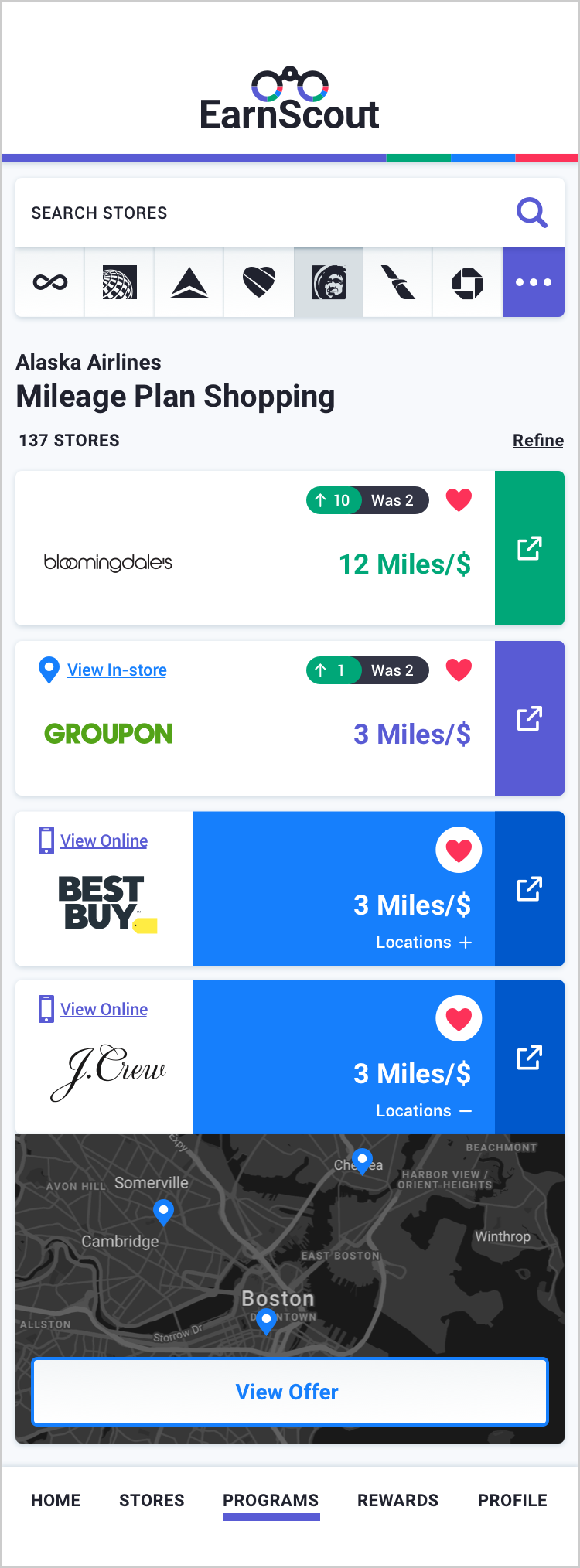The image size is (580, 1568).
Task: View Best Buy Online offer
Action: point(104,840)
